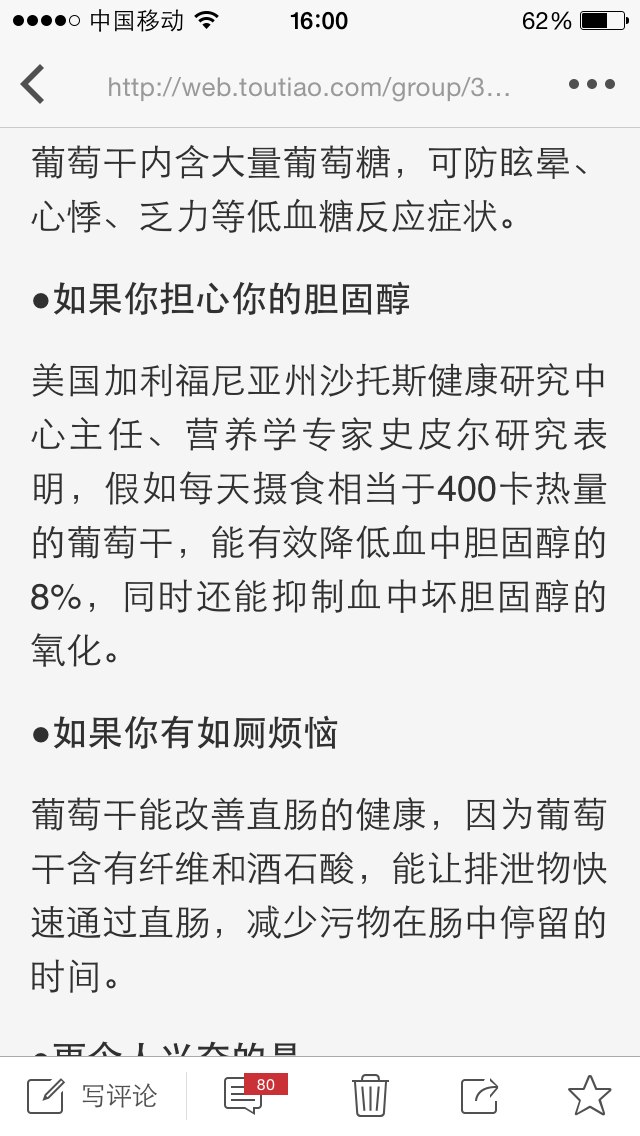
Task: Tap the web.toutiao.com URL field
Action: (x=309, y=88)
